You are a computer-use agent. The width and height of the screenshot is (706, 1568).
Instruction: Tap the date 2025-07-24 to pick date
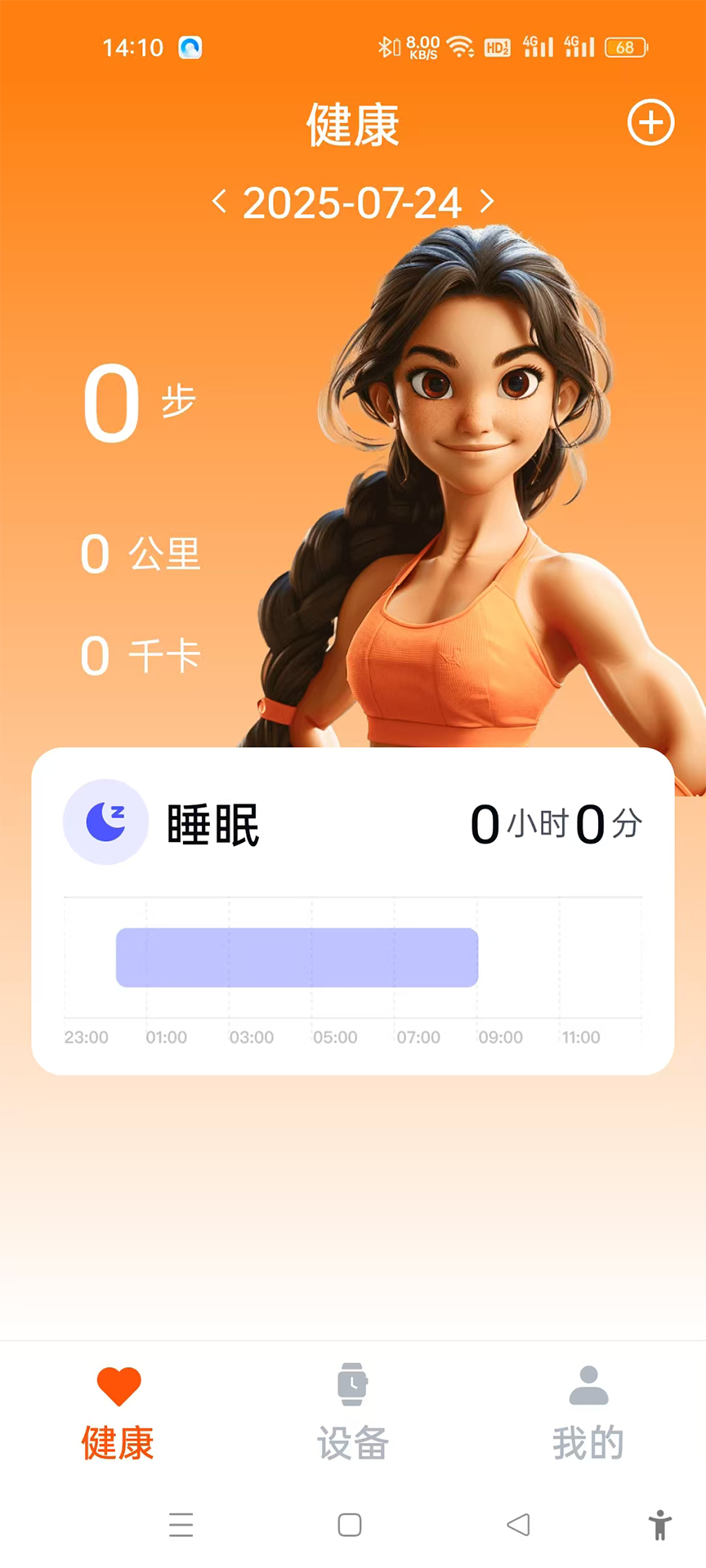coord(353,202)
